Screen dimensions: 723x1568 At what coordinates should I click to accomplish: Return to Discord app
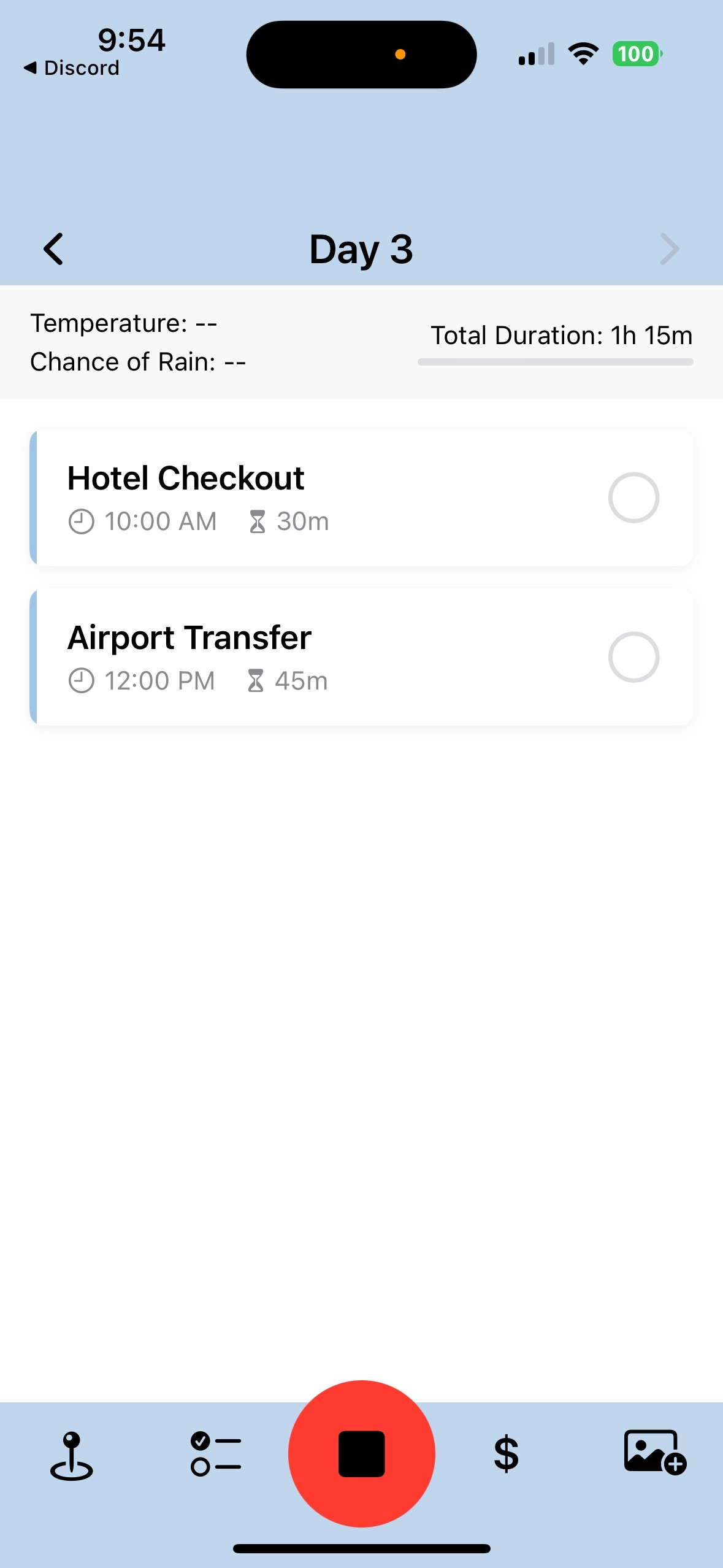point(72,67)
